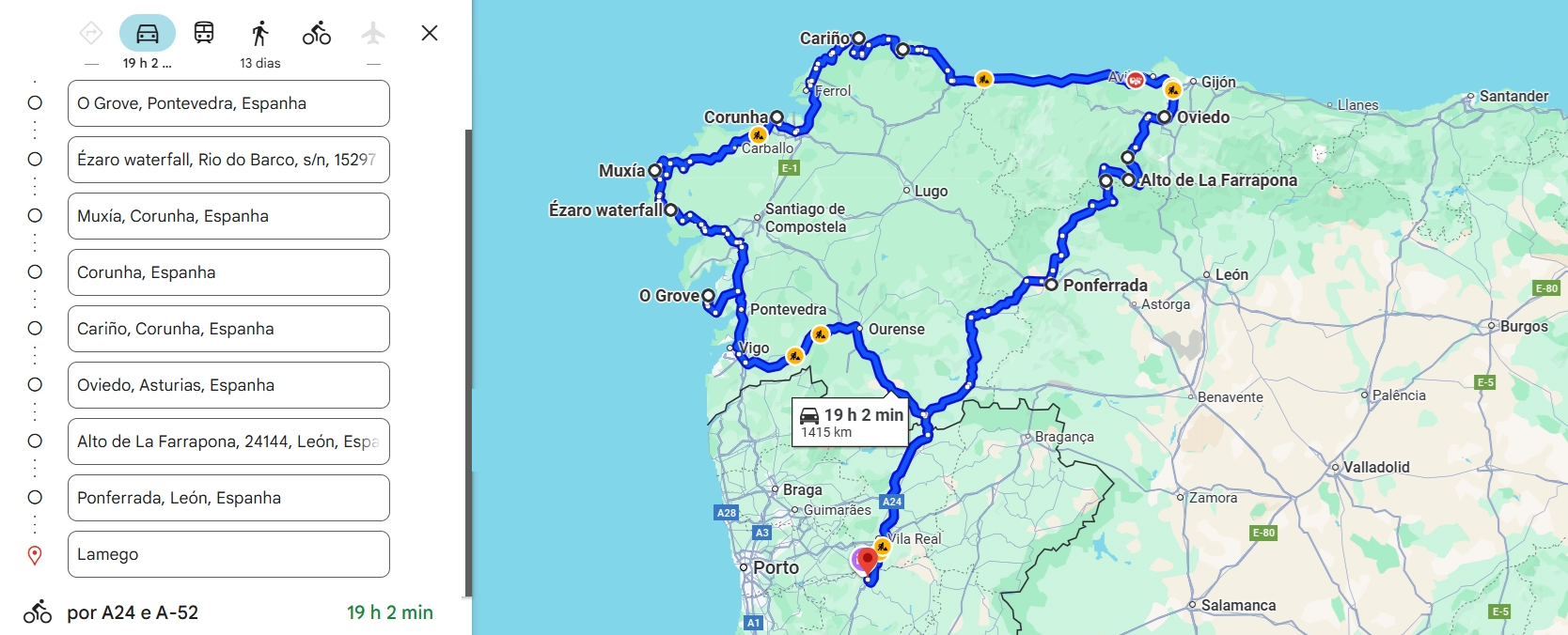Open roadwork alert near Ourense on map
The width and height of the screenshot is (1568, 635).
point(821,333)
